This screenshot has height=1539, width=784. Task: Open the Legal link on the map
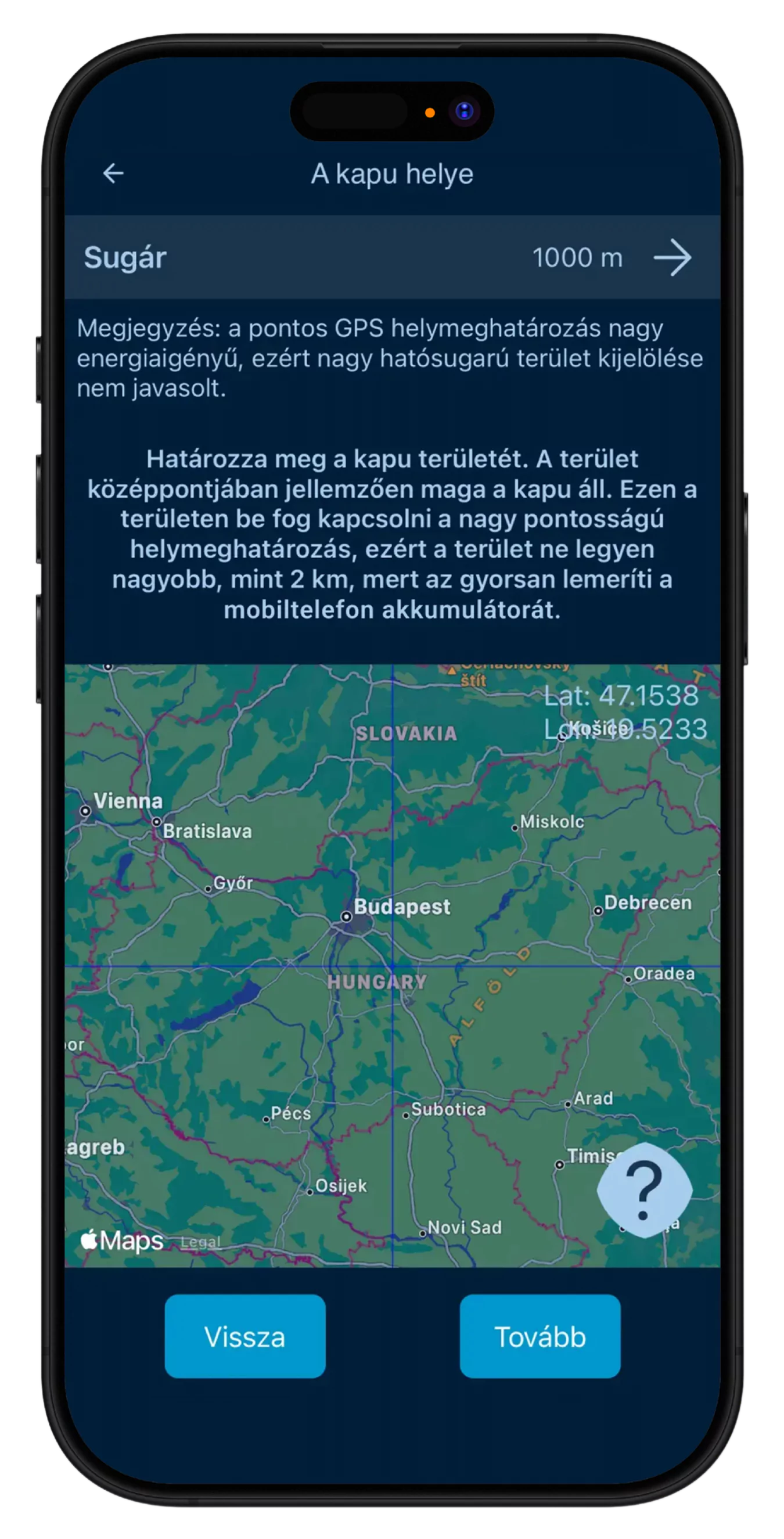(x=201, y=1242)
